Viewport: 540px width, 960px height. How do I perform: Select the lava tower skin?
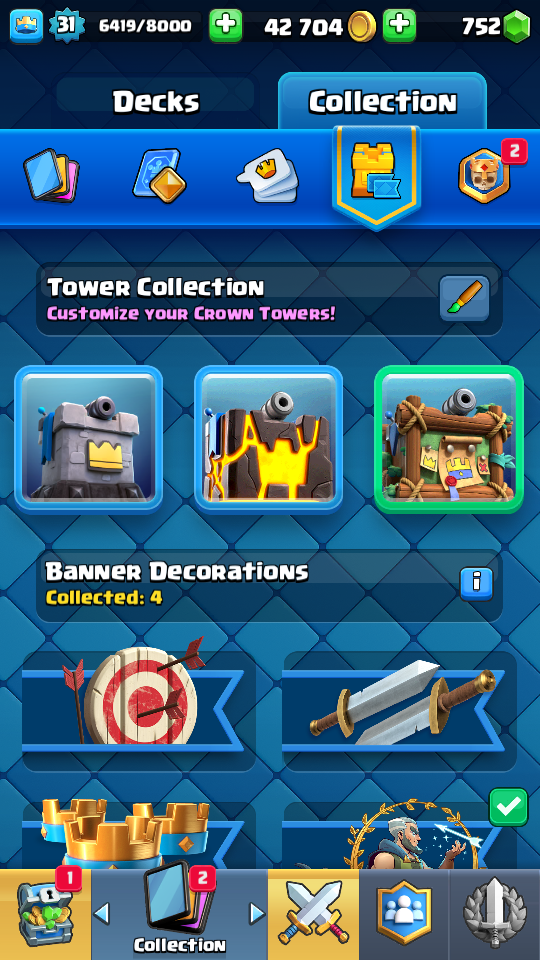tap(268, 438)
